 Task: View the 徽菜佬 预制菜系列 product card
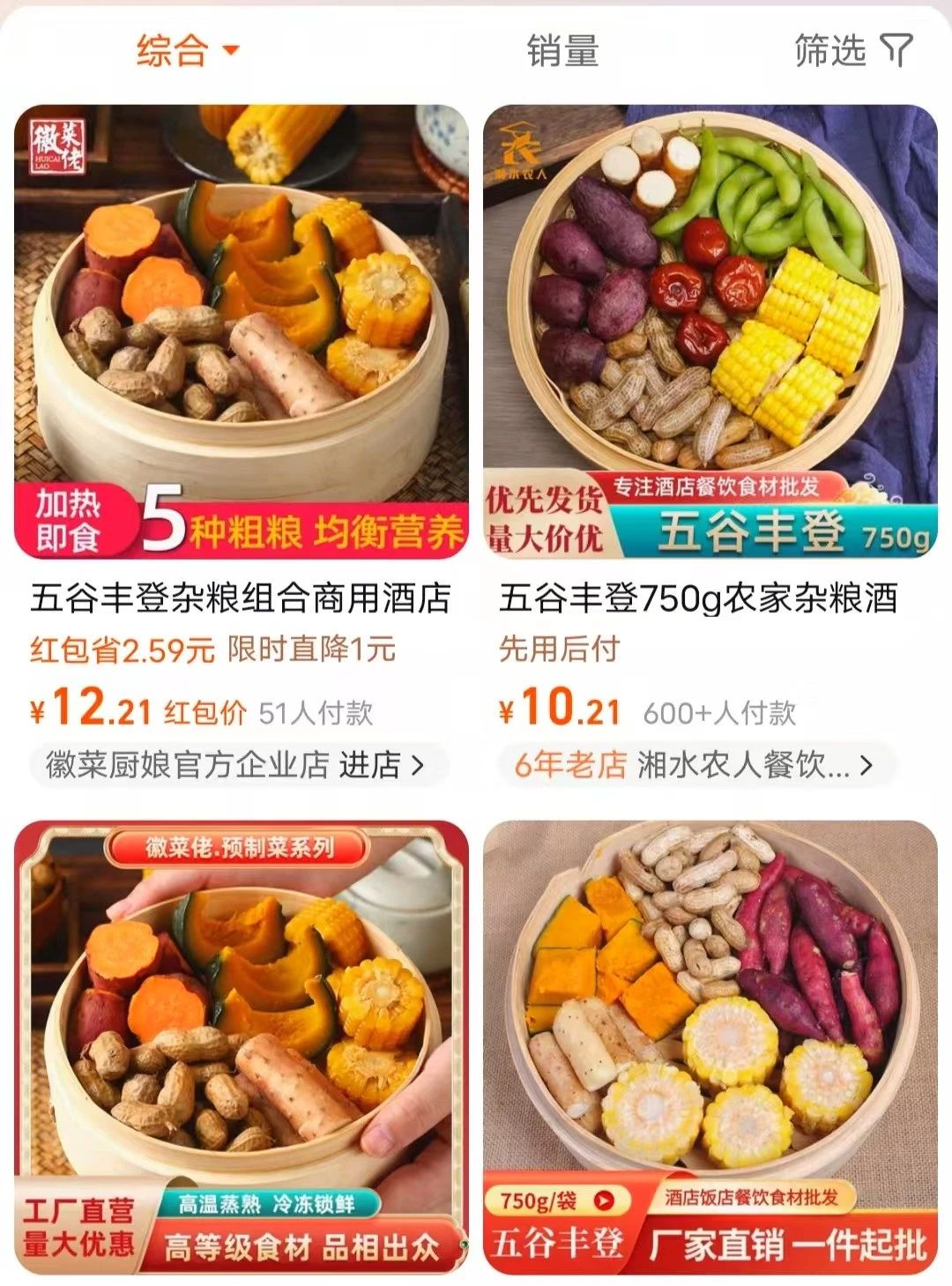(242, 1047)
